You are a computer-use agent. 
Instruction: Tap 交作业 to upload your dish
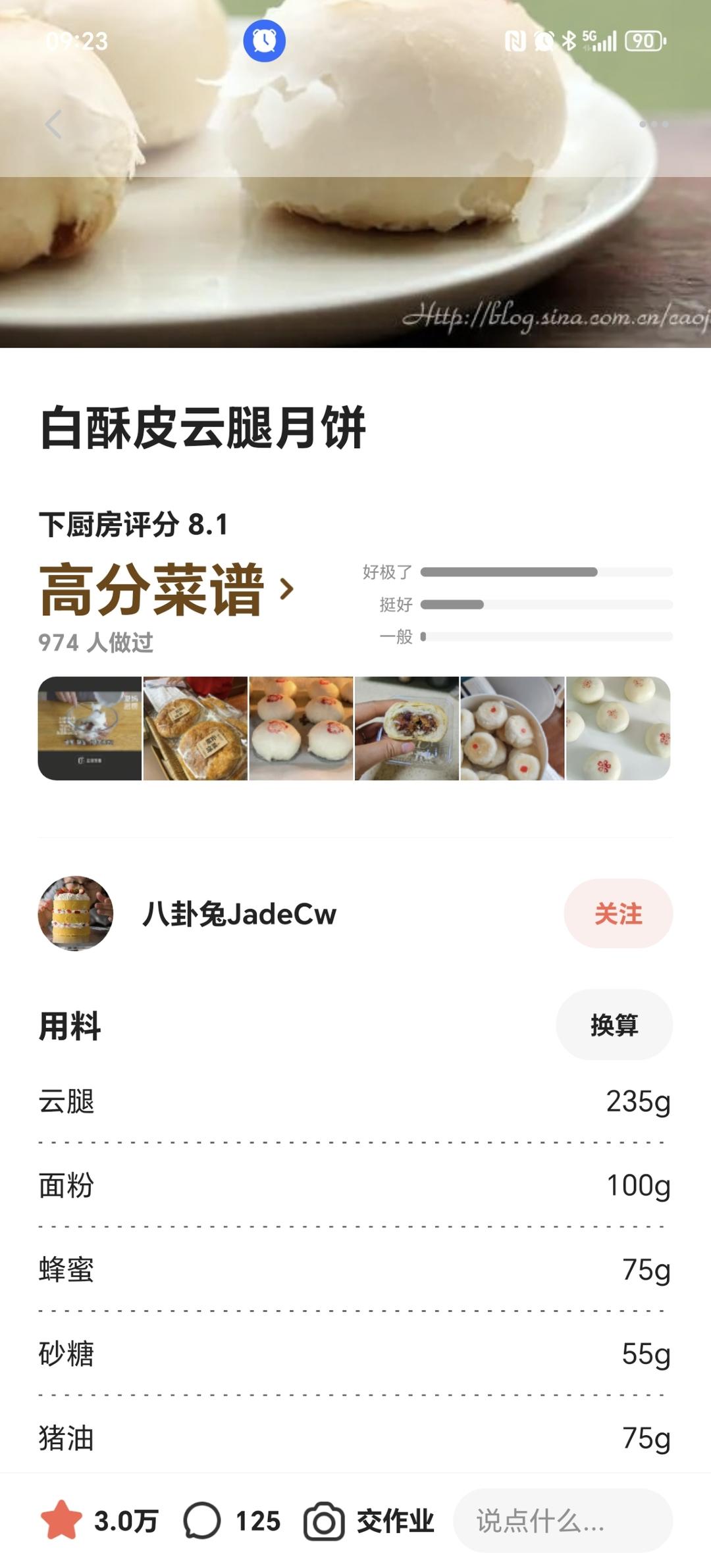coord(369,1521)
